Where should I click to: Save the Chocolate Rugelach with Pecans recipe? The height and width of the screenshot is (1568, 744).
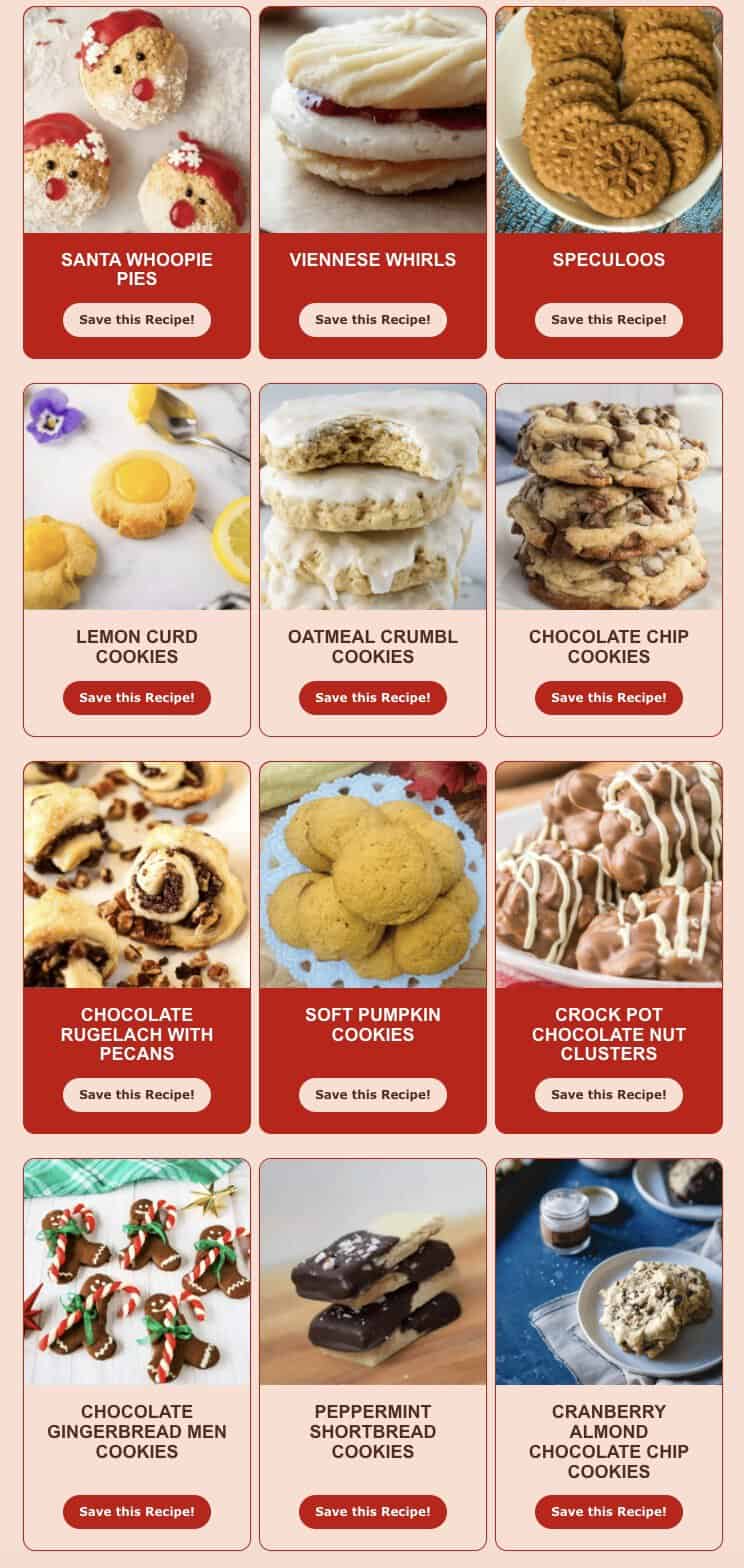coord(136,1095)
